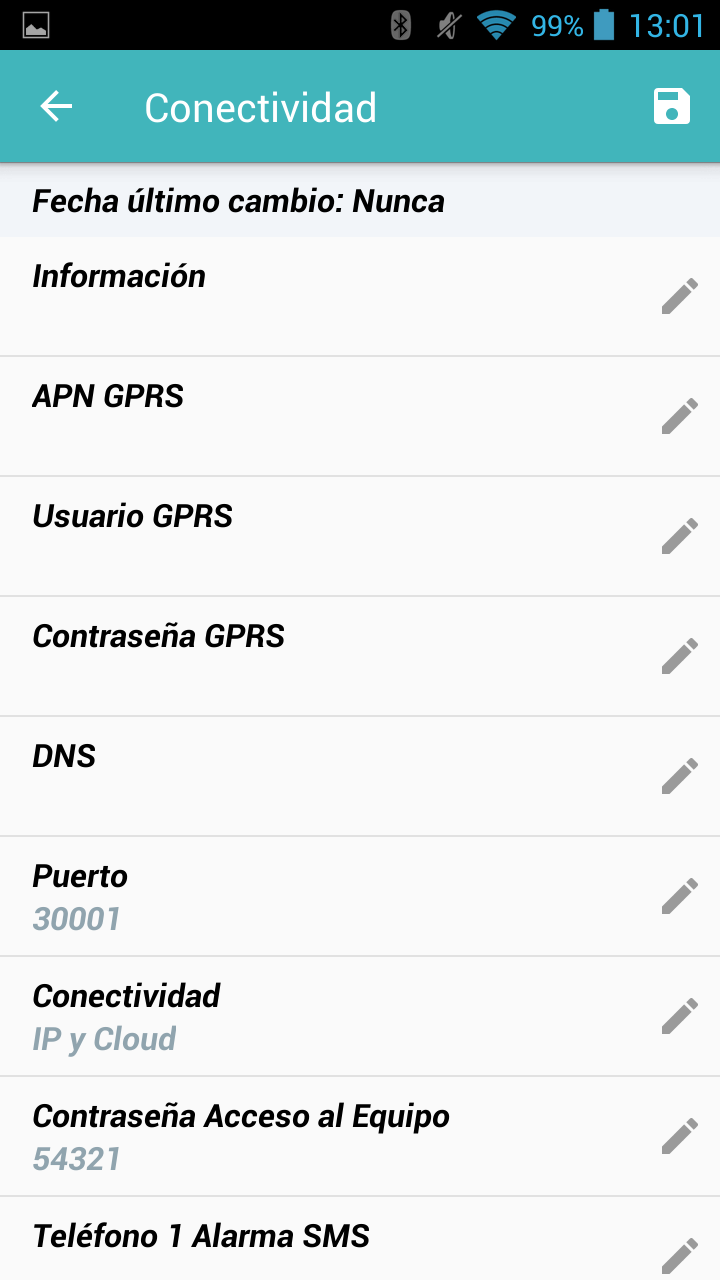Edit Contraseña Acceso al Equipo

pos(679,1136)
